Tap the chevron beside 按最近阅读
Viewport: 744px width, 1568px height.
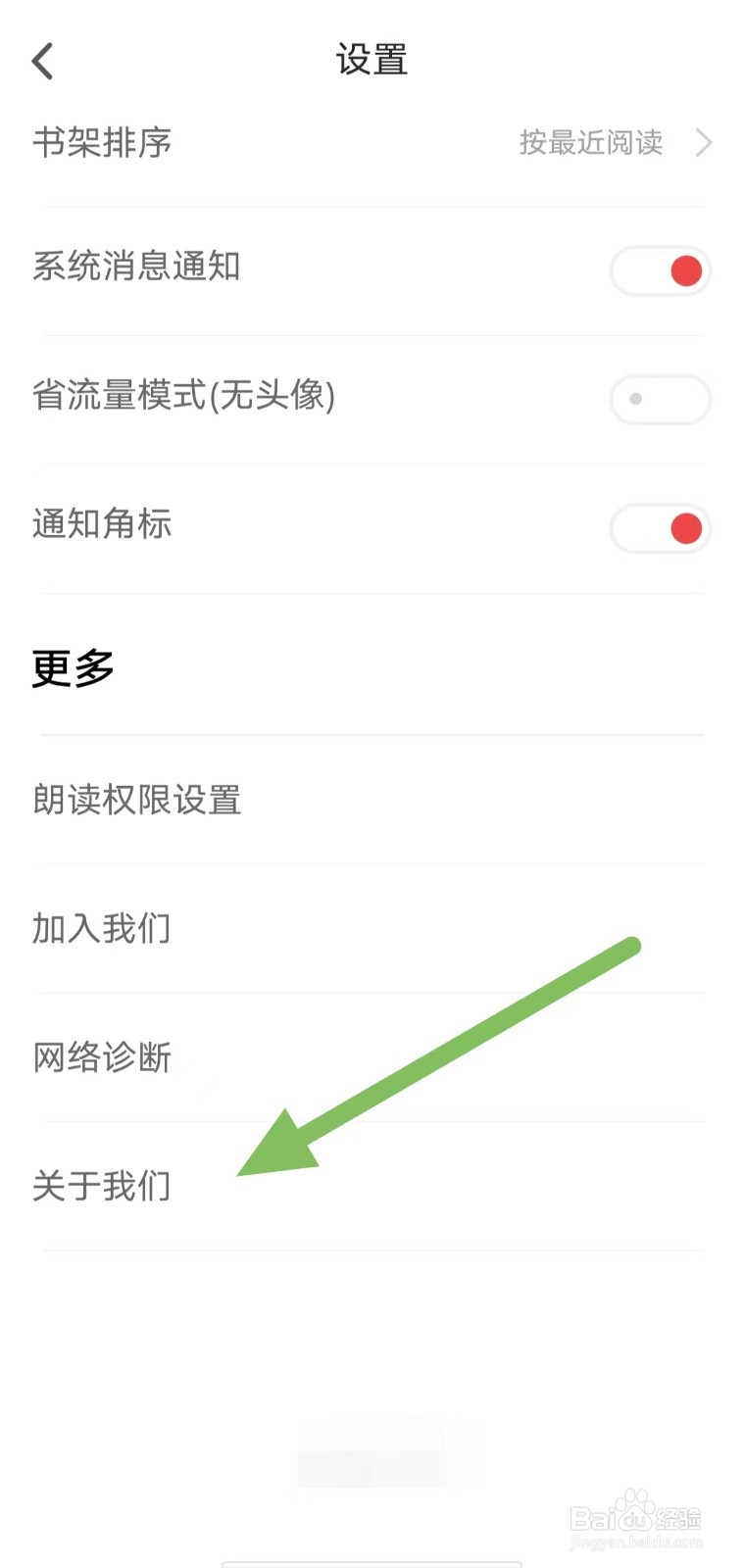pos(702,143)
